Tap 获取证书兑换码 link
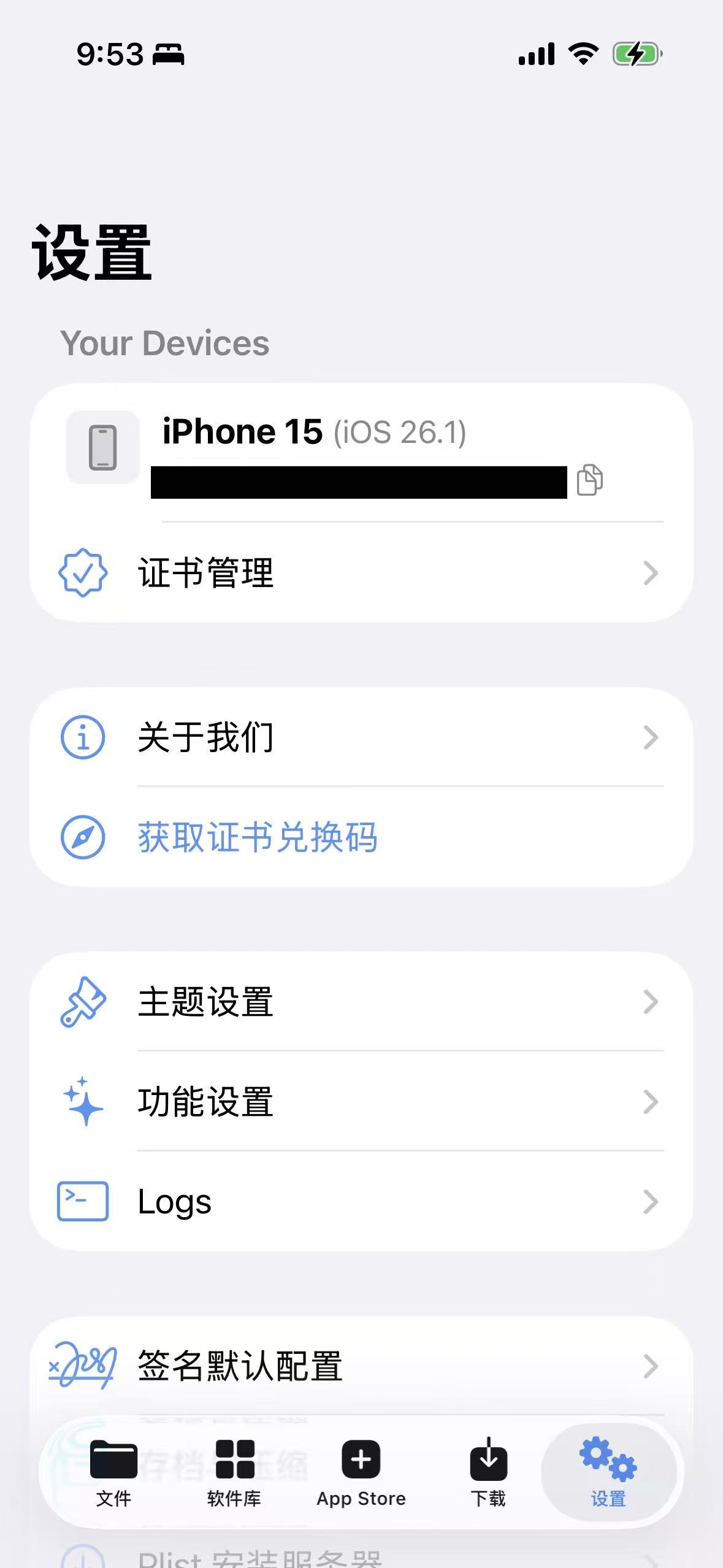 point(258,837)
